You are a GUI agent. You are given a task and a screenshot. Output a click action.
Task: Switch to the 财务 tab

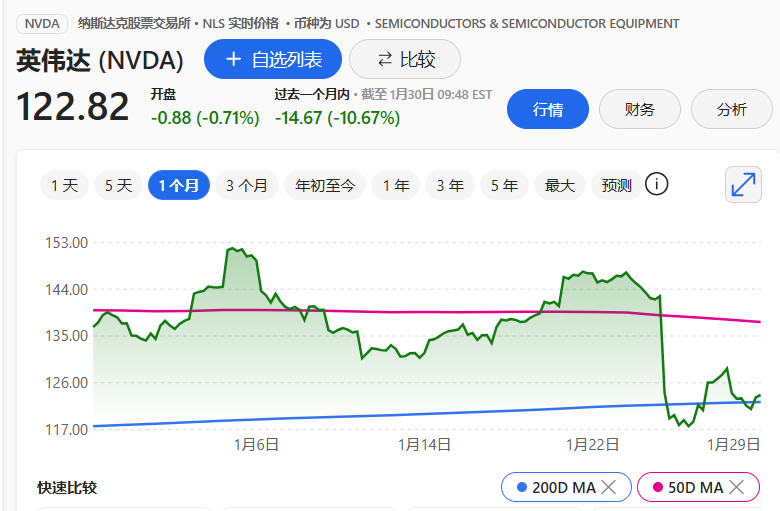click(639, 110)
